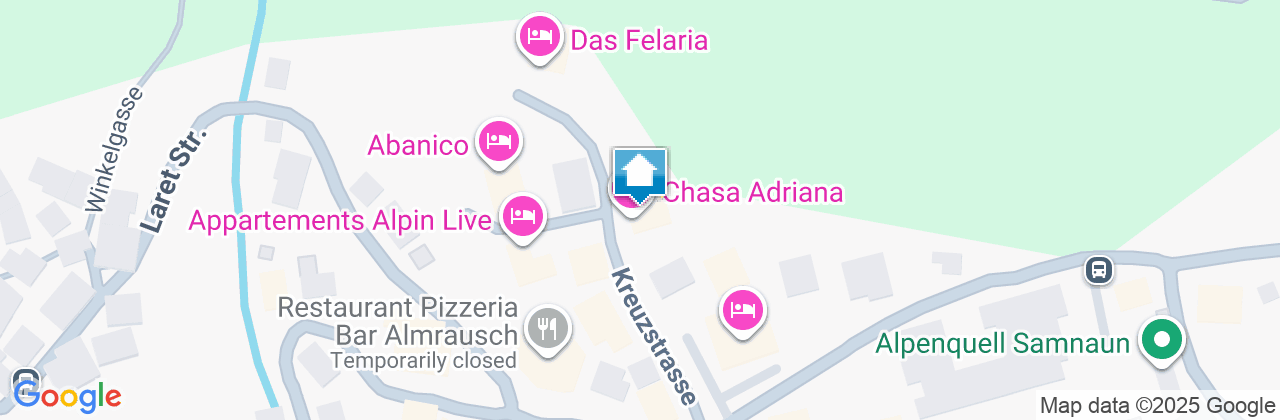View Restaurant Pizzeria Bar Almrausch pin details

click(x=547, y=326)
